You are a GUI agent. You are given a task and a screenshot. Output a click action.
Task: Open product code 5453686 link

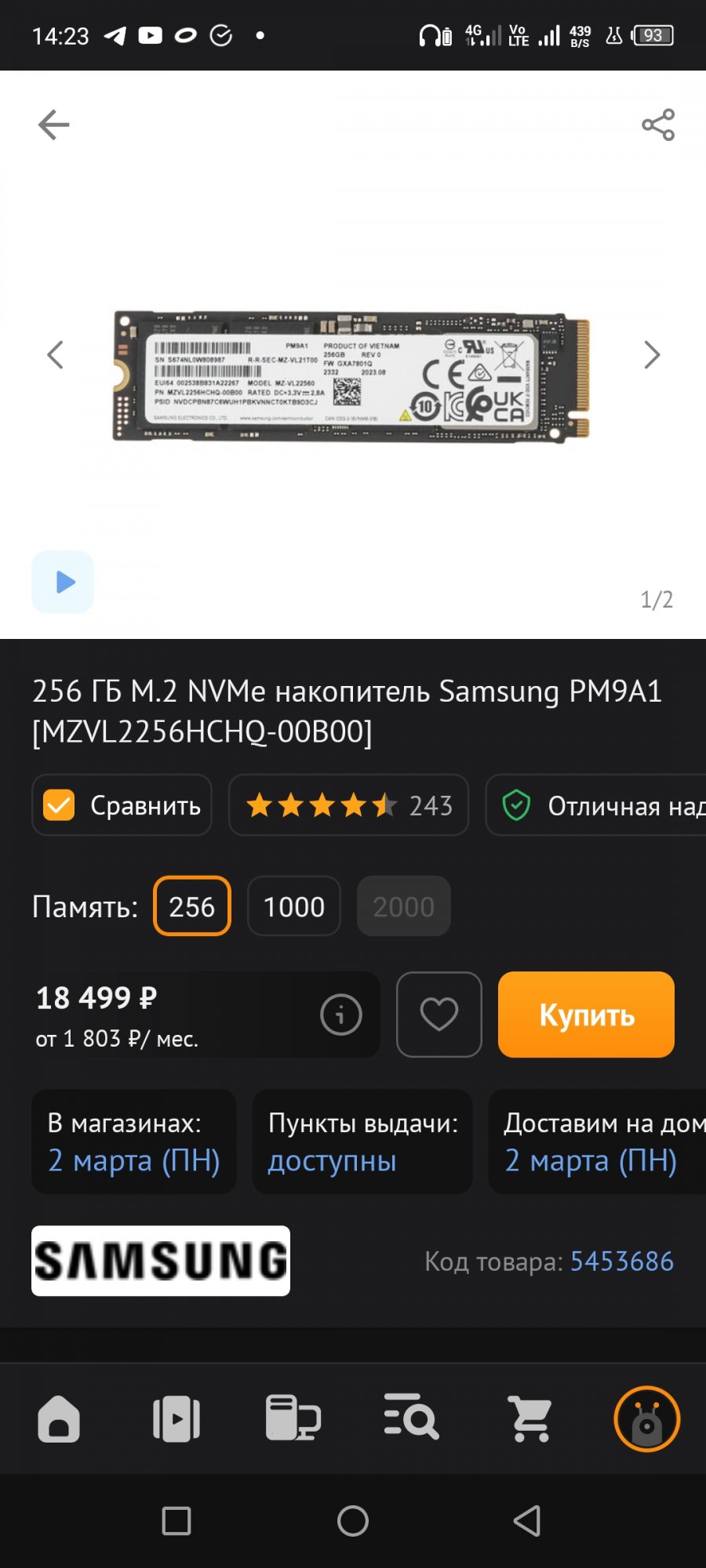point(621,1261)
